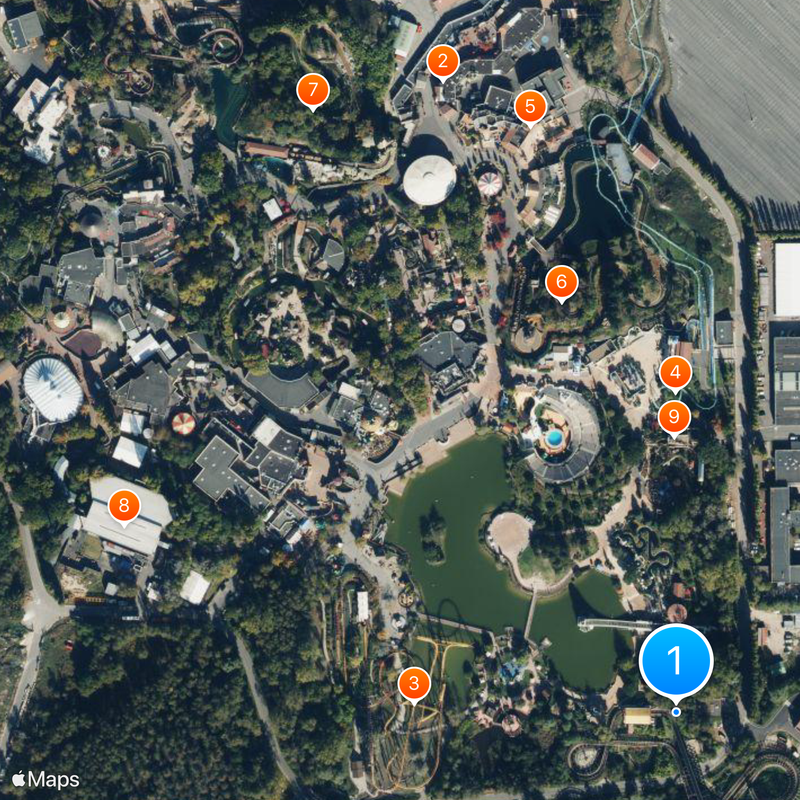Tap orange map pin number 2
The image size is (800, 800).
(x=443, y=62)
